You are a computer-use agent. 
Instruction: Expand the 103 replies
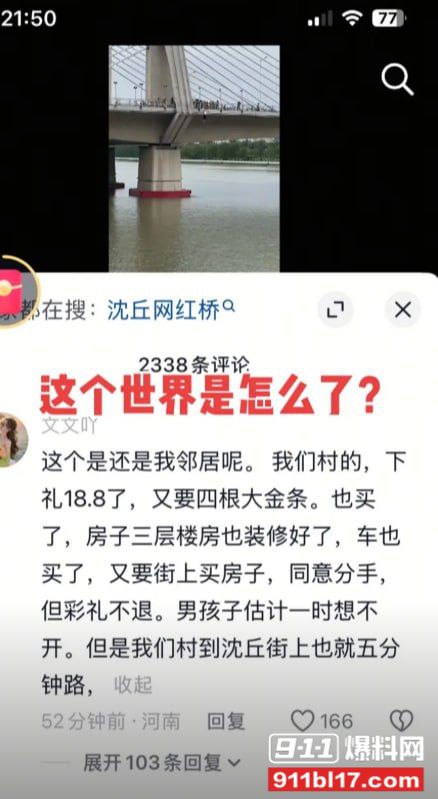tap(162, 762)
